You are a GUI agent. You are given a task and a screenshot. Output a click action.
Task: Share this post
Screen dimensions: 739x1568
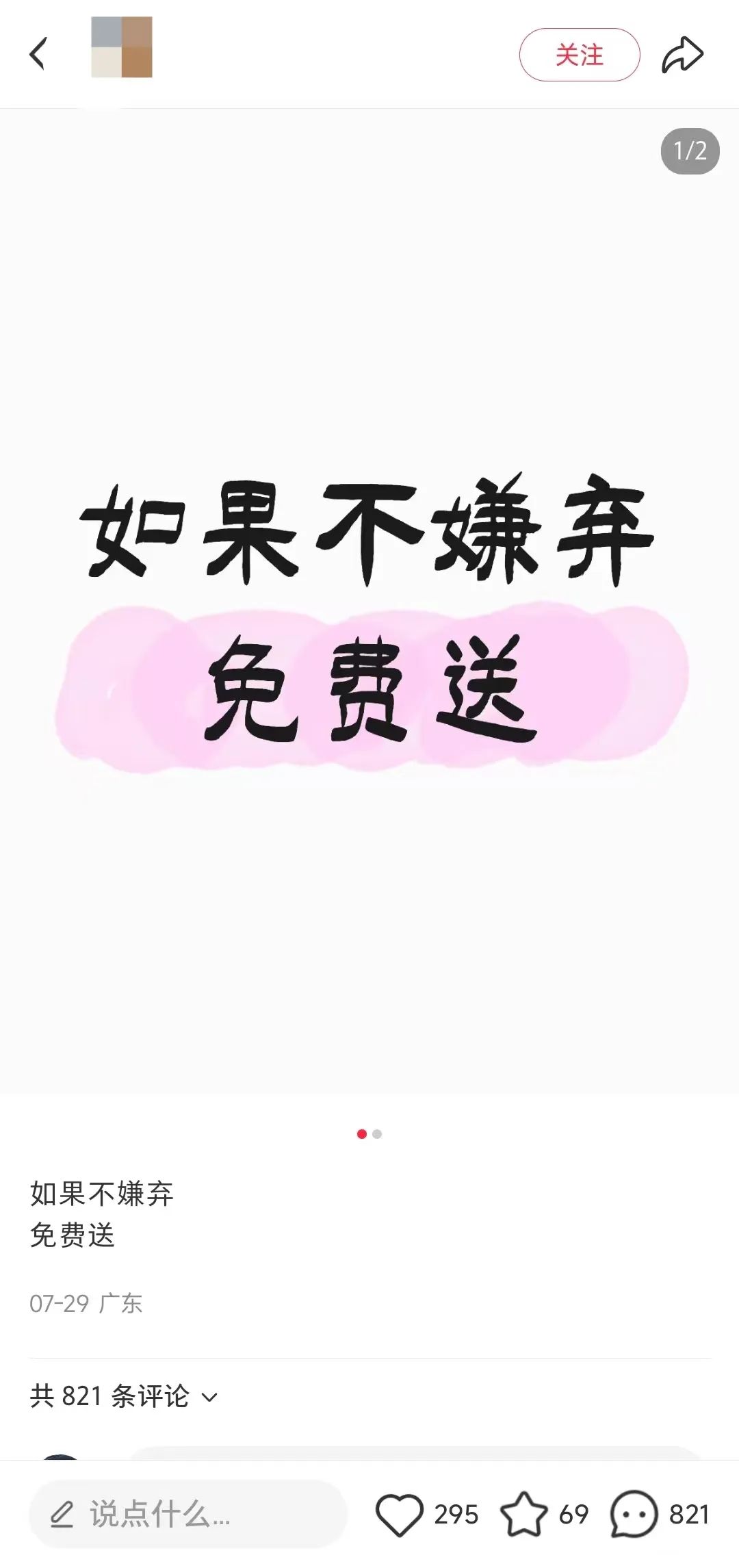click(x=682, y=55)
